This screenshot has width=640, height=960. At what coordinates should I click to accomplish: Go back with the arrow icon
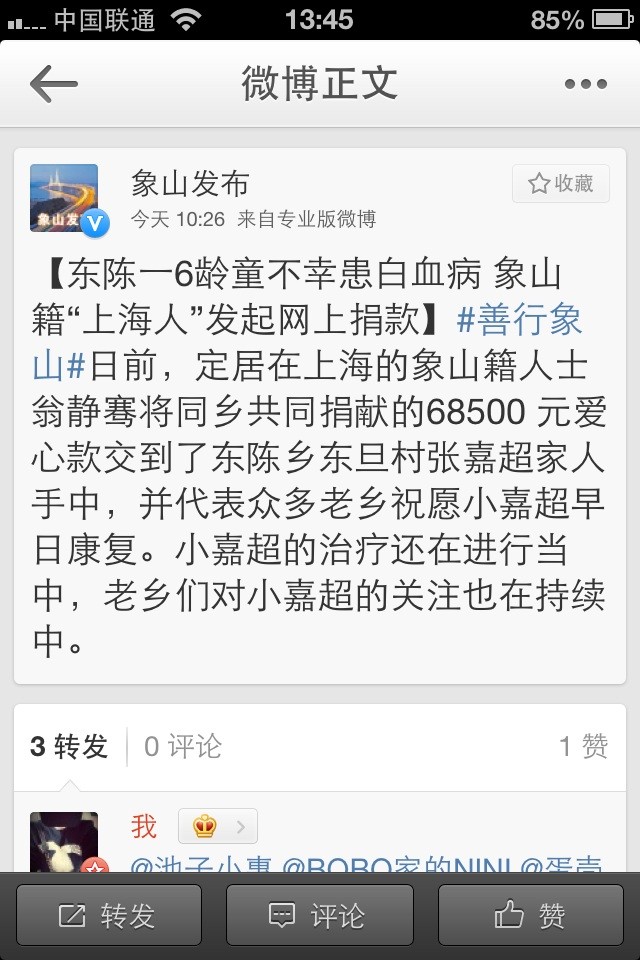tap(53, 84)
